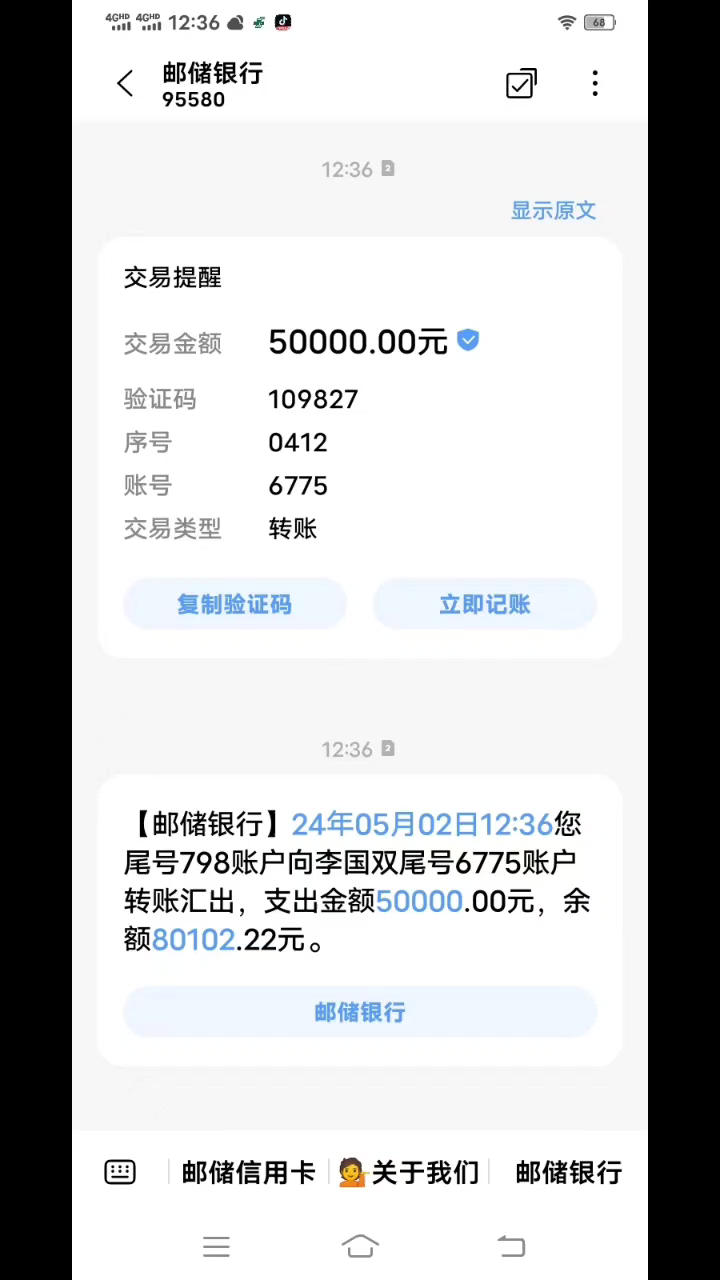
Task: Open the overflow menu
Action: coord(595,84)
